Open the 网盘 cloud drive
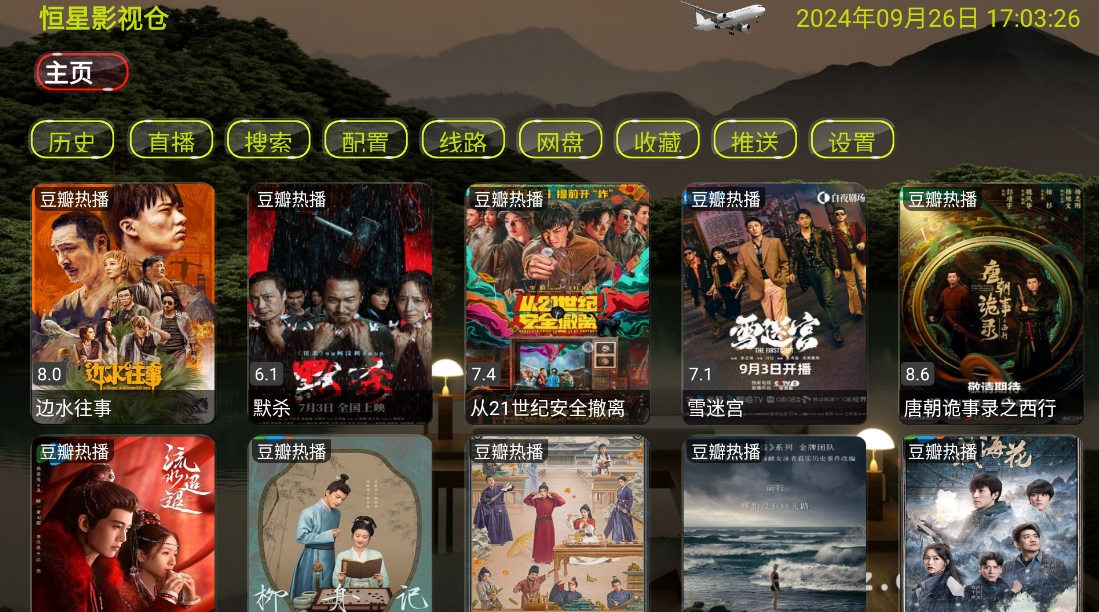 (560, 140)
